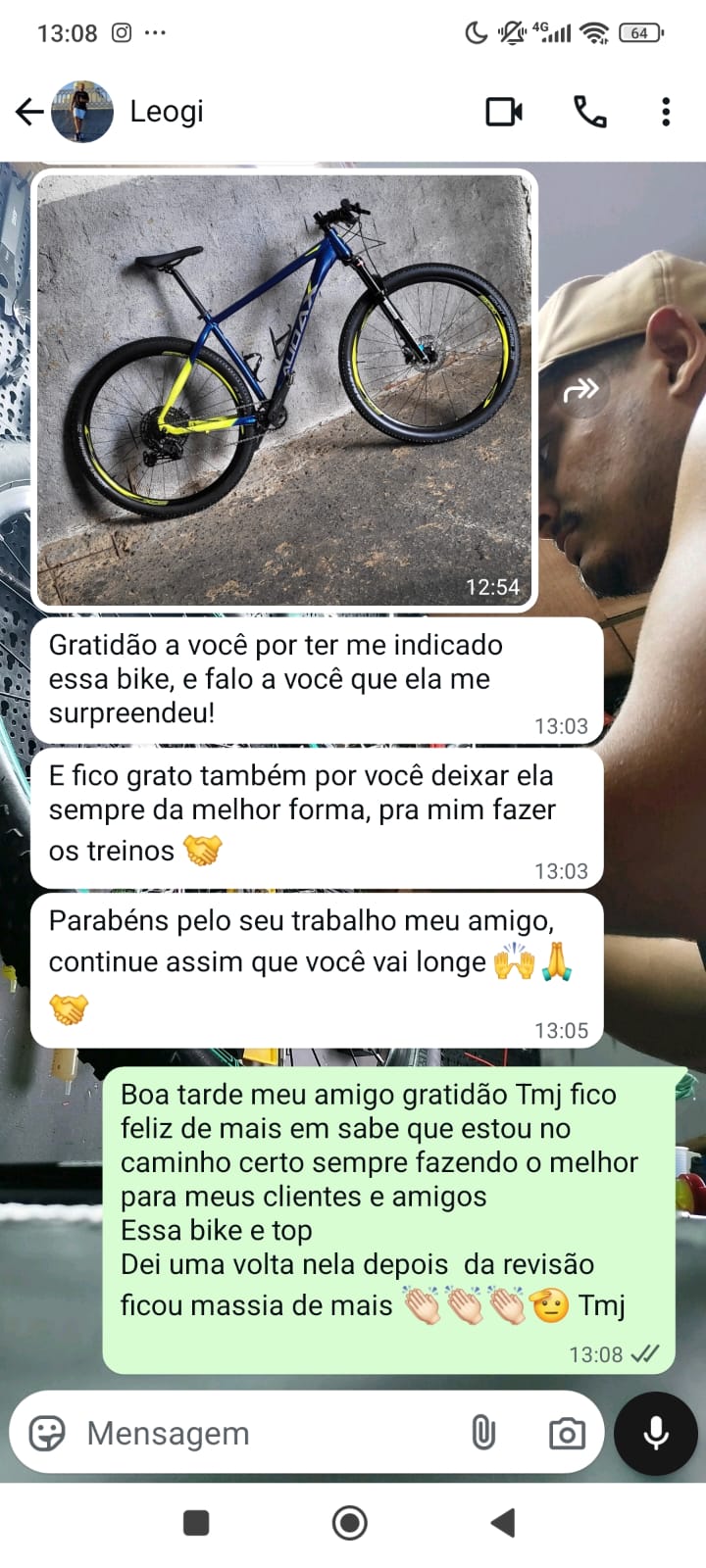Viewport: 706px width, 1568px height.
Task: Open recent apps from navigation bar
Action: pyautogui.click(x=196, y=1523)
